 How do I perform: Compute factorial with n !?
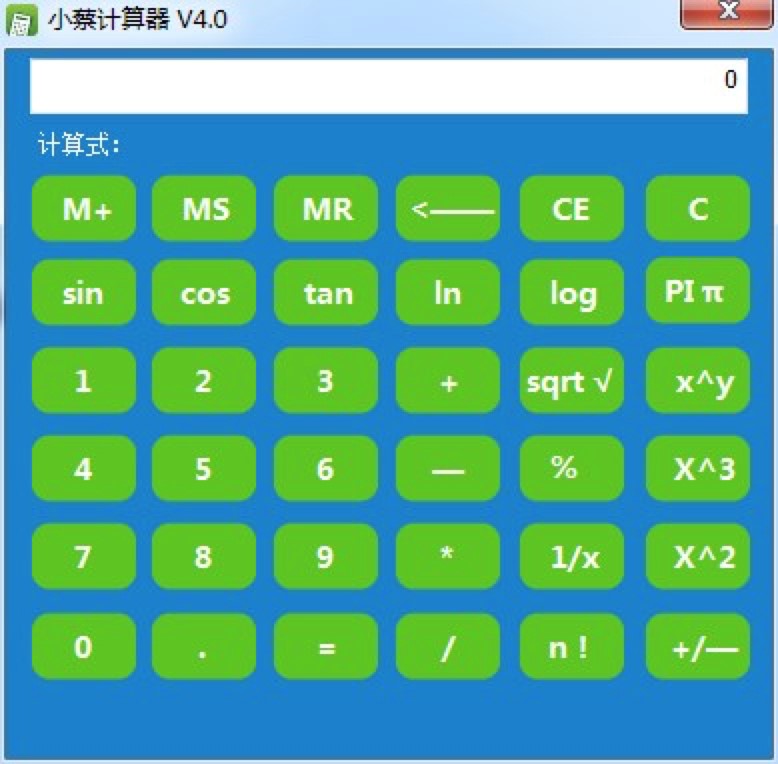pos(571,647)
